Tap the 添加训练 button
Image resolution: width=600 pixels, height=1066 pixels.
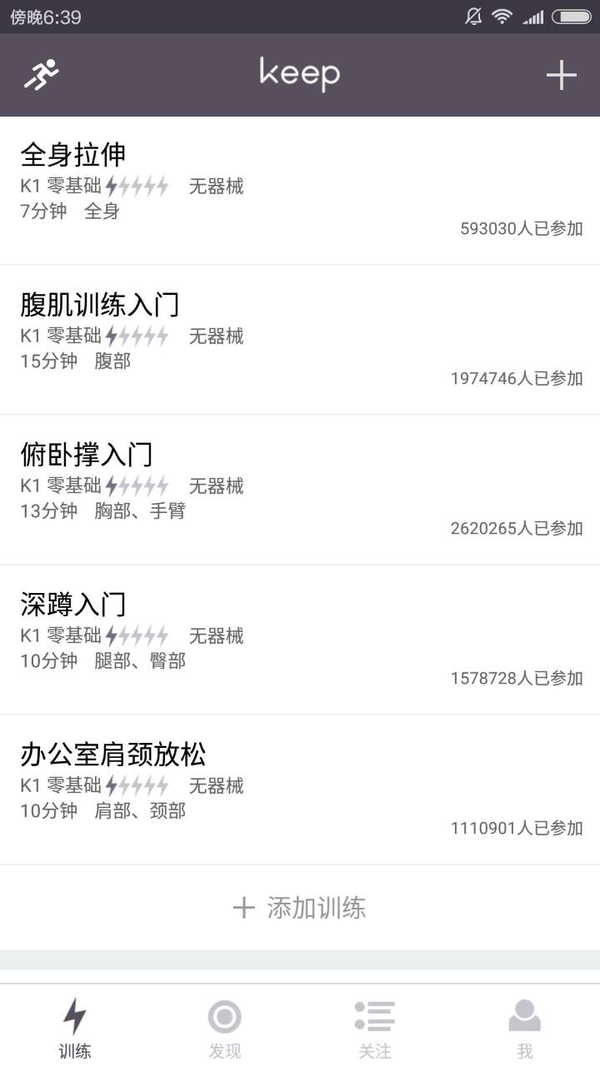[300, 908]
